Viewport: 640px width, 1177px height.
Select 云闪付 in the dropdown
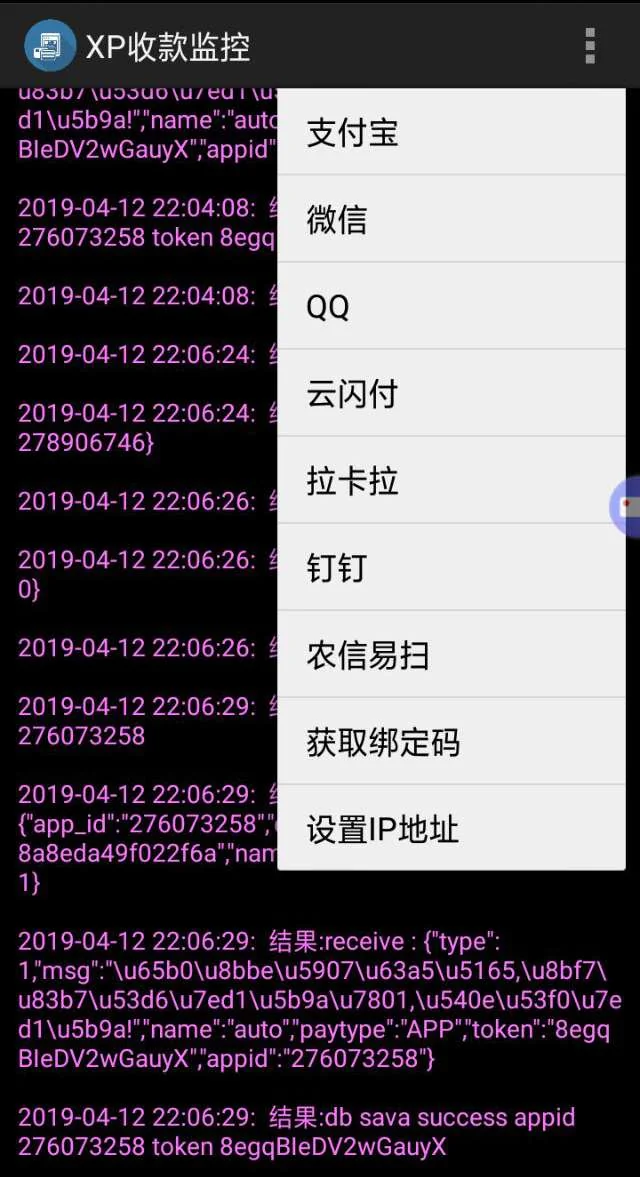click(450, 394)
